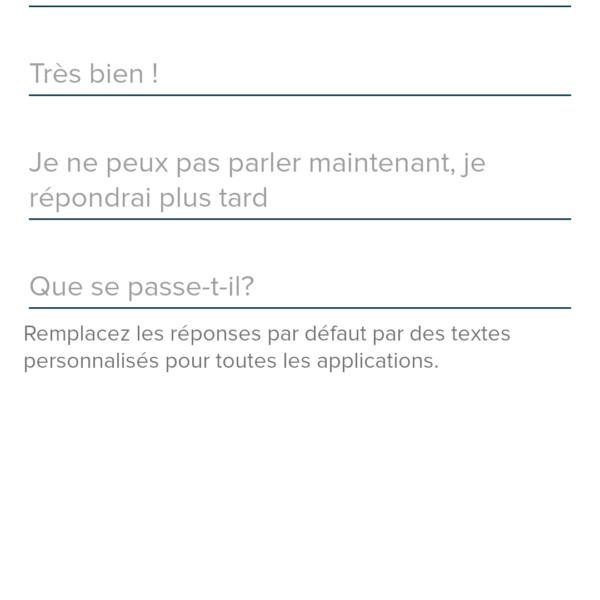The image size is (600, 600).
Task: Edit the 'Je ne peux pas parler' reply
Action: [298, 180]
